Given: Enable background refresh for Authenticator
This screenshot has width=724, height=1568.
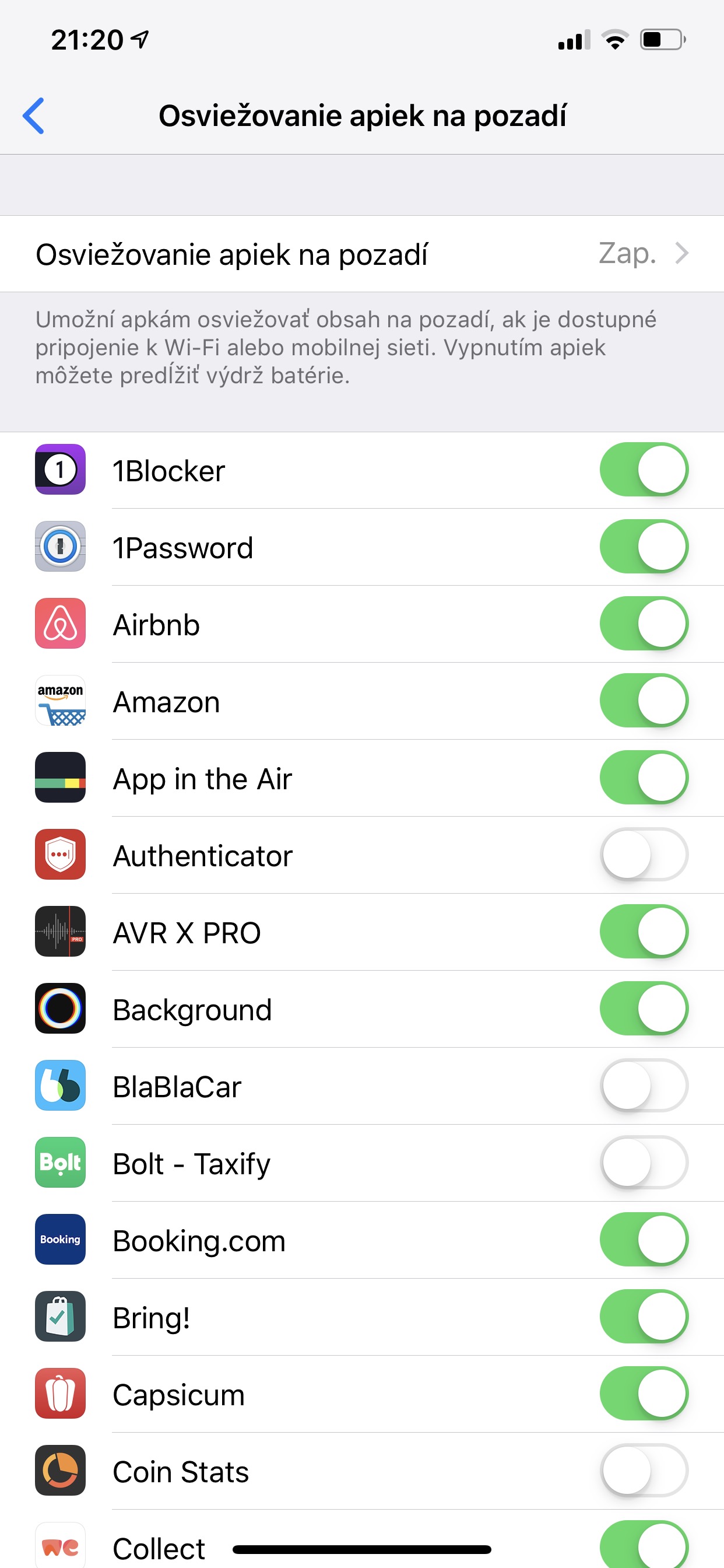Looking at the screenshot, I should [644, 855].
